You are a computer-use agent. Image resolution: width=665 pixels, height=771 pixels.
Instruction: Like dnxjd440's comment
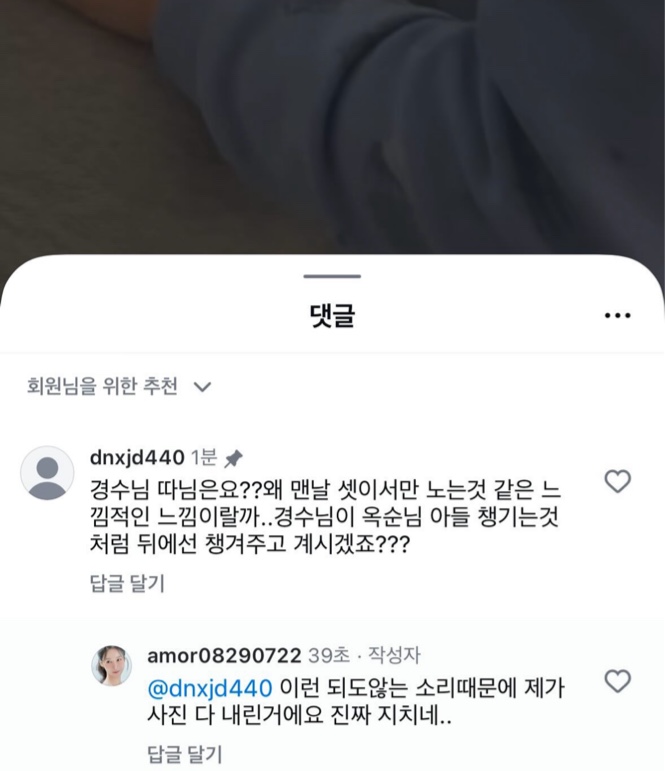[618, 481]
